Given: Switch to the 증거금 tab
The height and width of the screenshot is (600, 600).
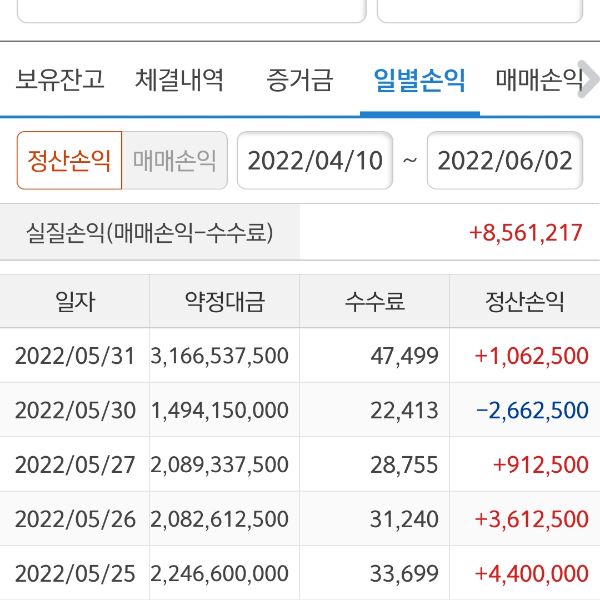Looking at the screenshot, I should click(300, 80).
